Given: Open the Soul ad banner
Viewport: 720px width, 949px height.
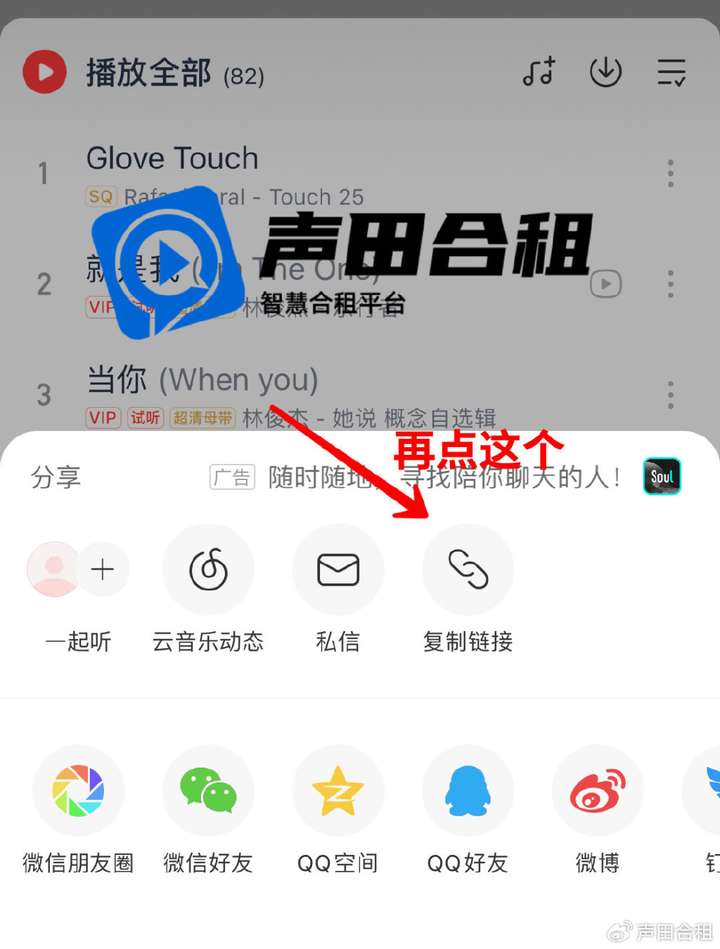Looking at the screenshot, I should 661,477.
